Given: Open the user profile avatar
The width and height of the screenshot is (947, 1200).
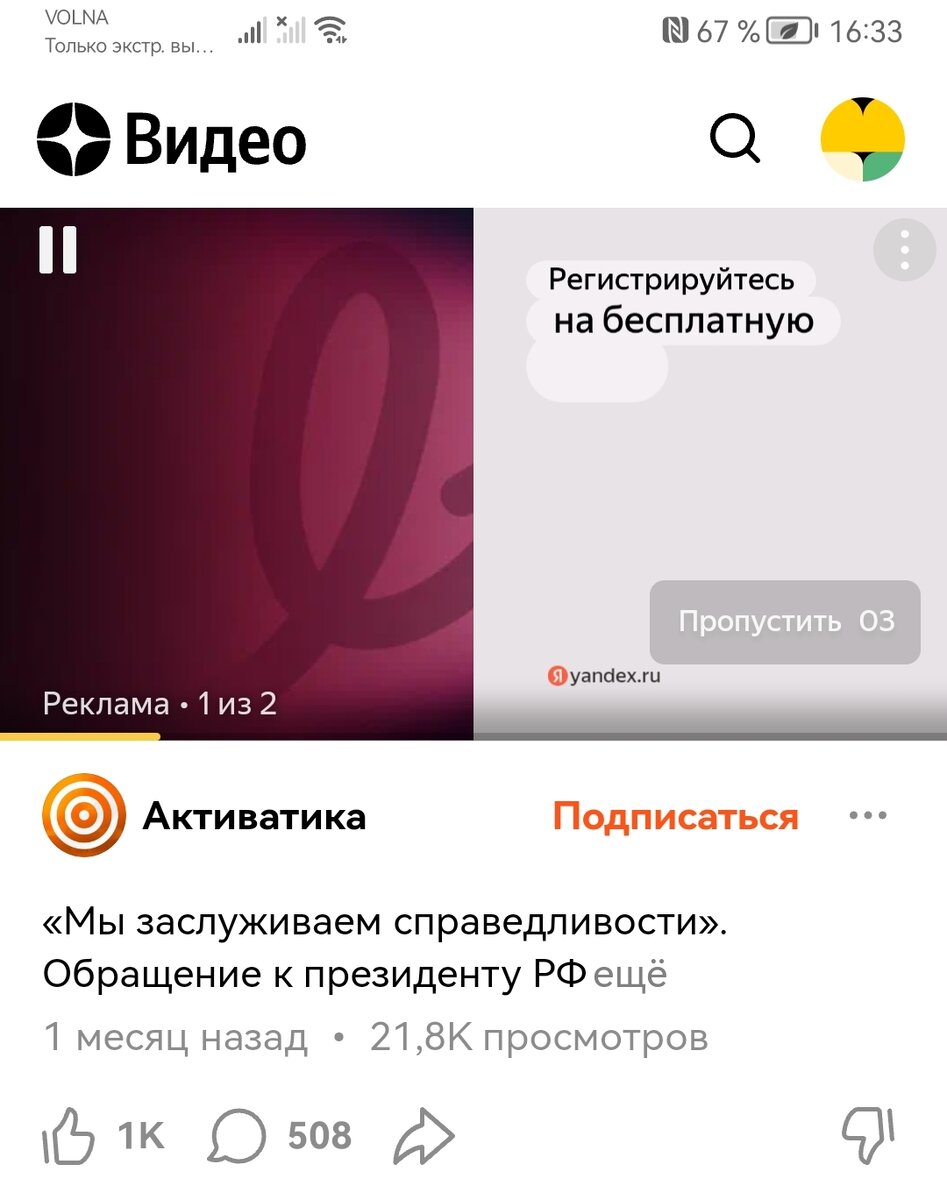Looking at the screenshot, I should pos(862,138).
